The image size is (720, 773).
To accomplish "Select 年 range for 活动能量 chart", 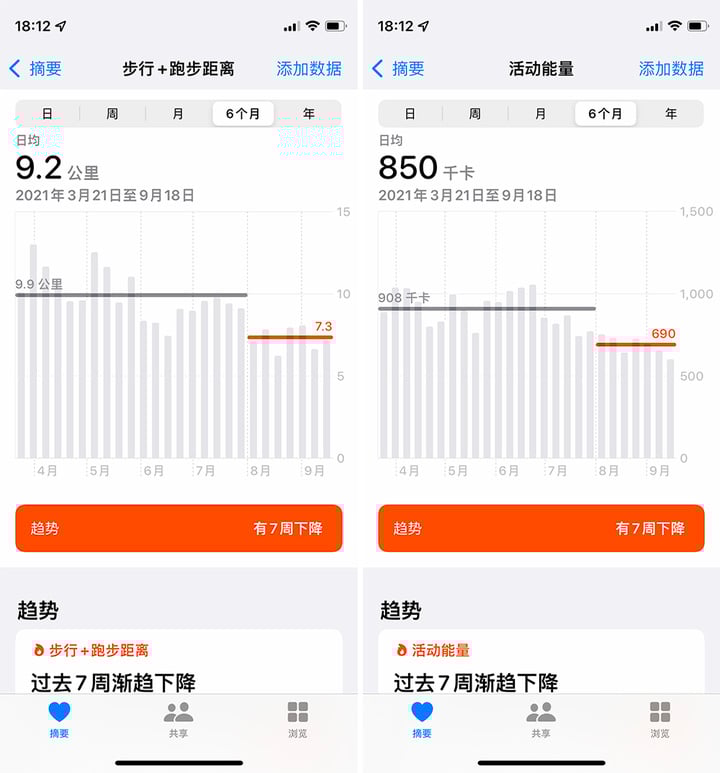I will pyautogui.click(x=671, y=114).
